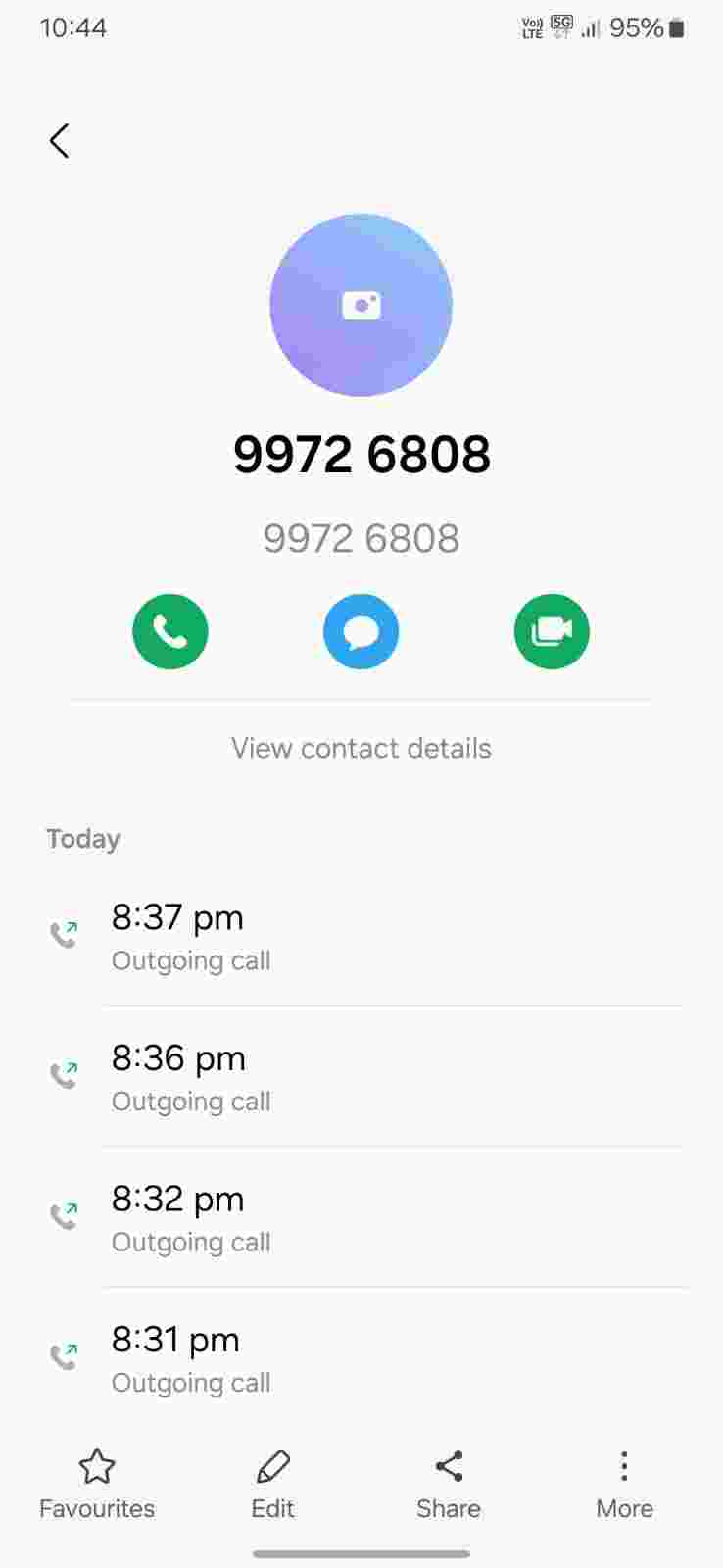
Task: Go back using the arrow icon
Action: (x=60, y=141)
